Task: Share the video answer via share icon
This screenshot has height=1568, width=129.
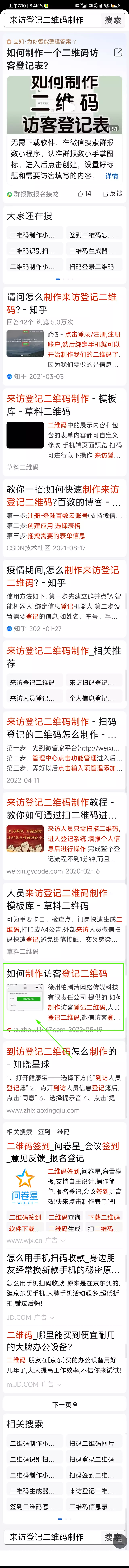Action: click(x=118, y=53)
